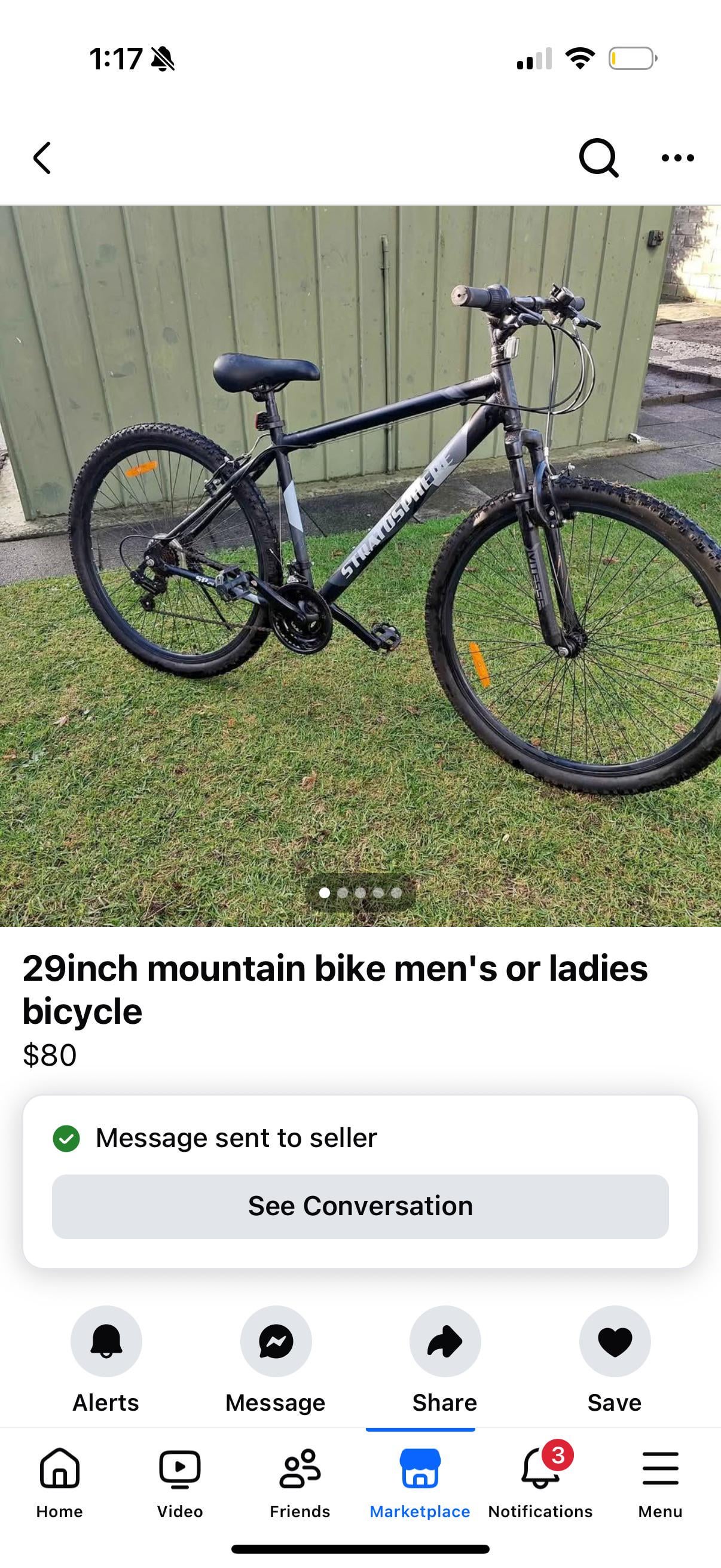Select the Marketplace tab
The width and height of the screenshot is (721, 1568).
click(420, 1483)
